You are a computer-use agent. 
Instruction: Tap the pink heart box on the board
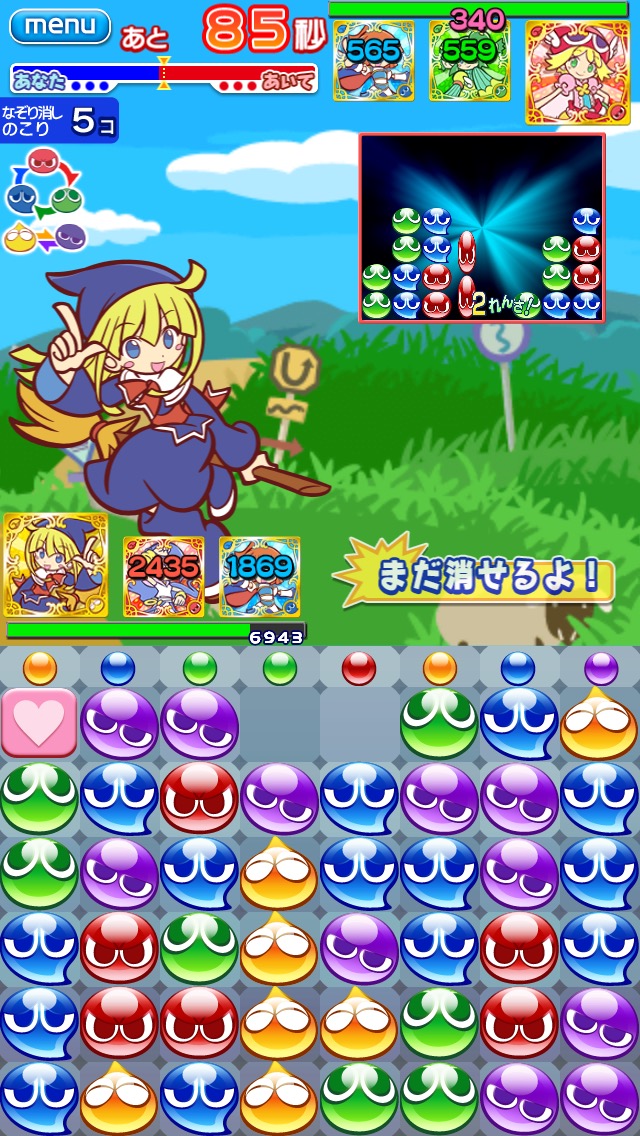coord(38,722)
